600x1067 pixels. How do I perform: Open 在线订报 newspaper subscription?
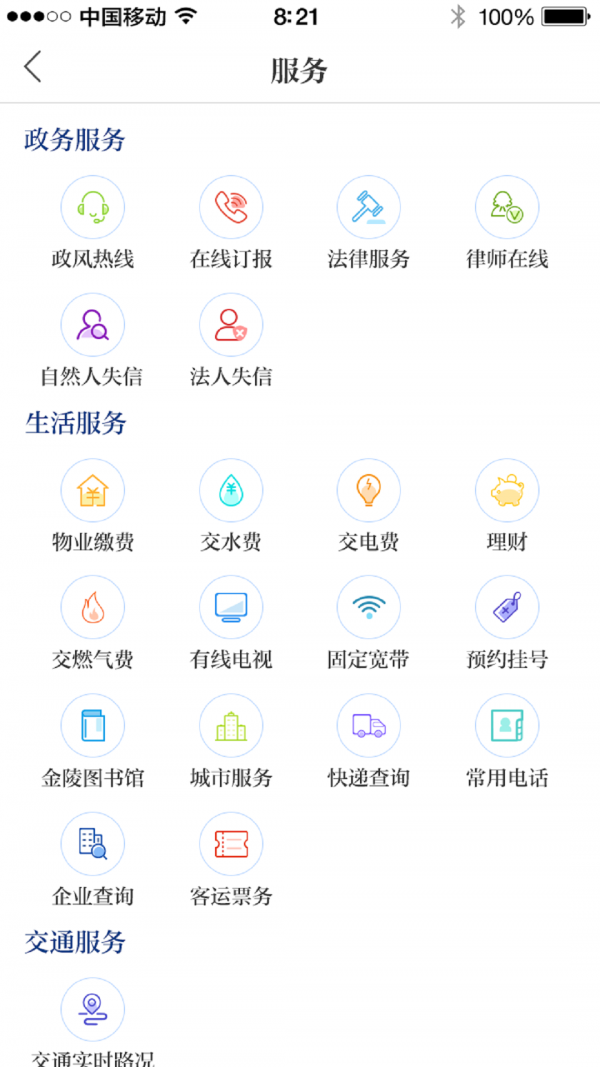click(231, 208)
